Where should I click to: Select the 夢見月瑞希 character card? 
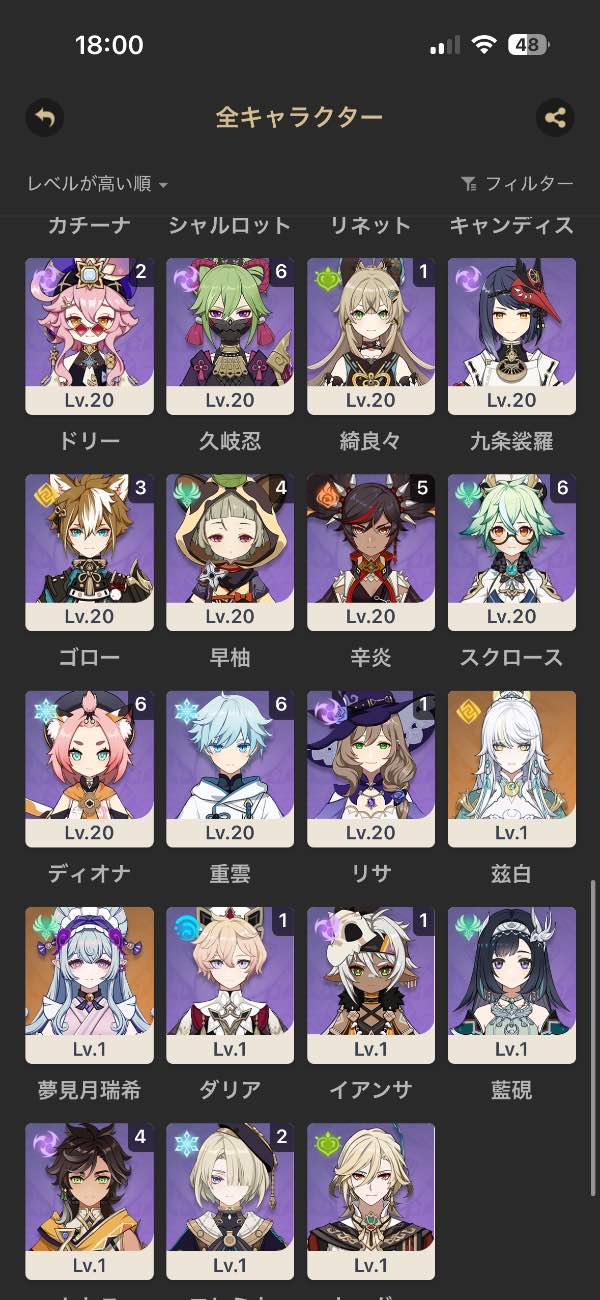tap(89, 984)
